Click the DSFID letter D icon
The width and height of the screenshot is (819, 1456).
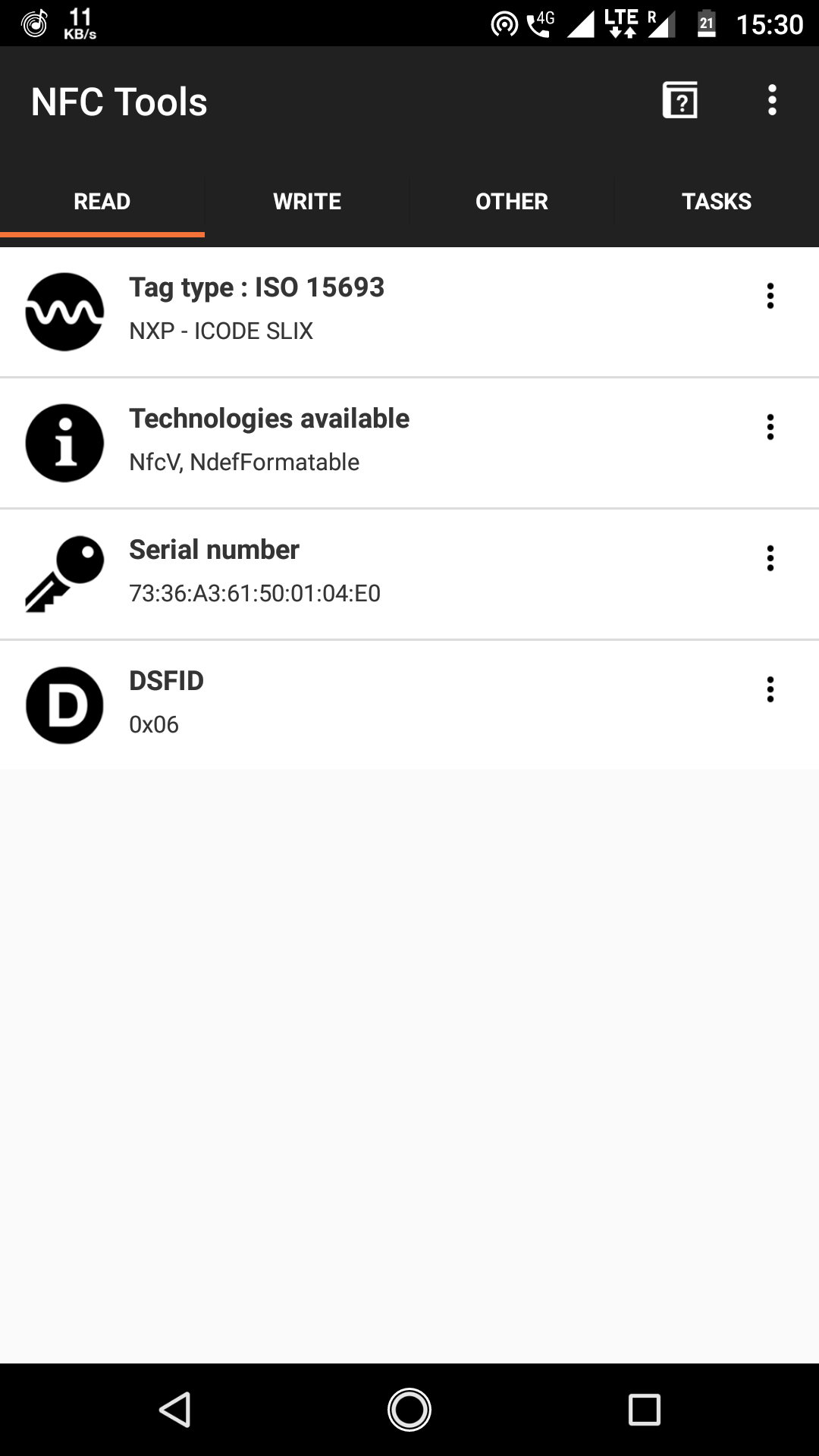(x=64, y=704)
